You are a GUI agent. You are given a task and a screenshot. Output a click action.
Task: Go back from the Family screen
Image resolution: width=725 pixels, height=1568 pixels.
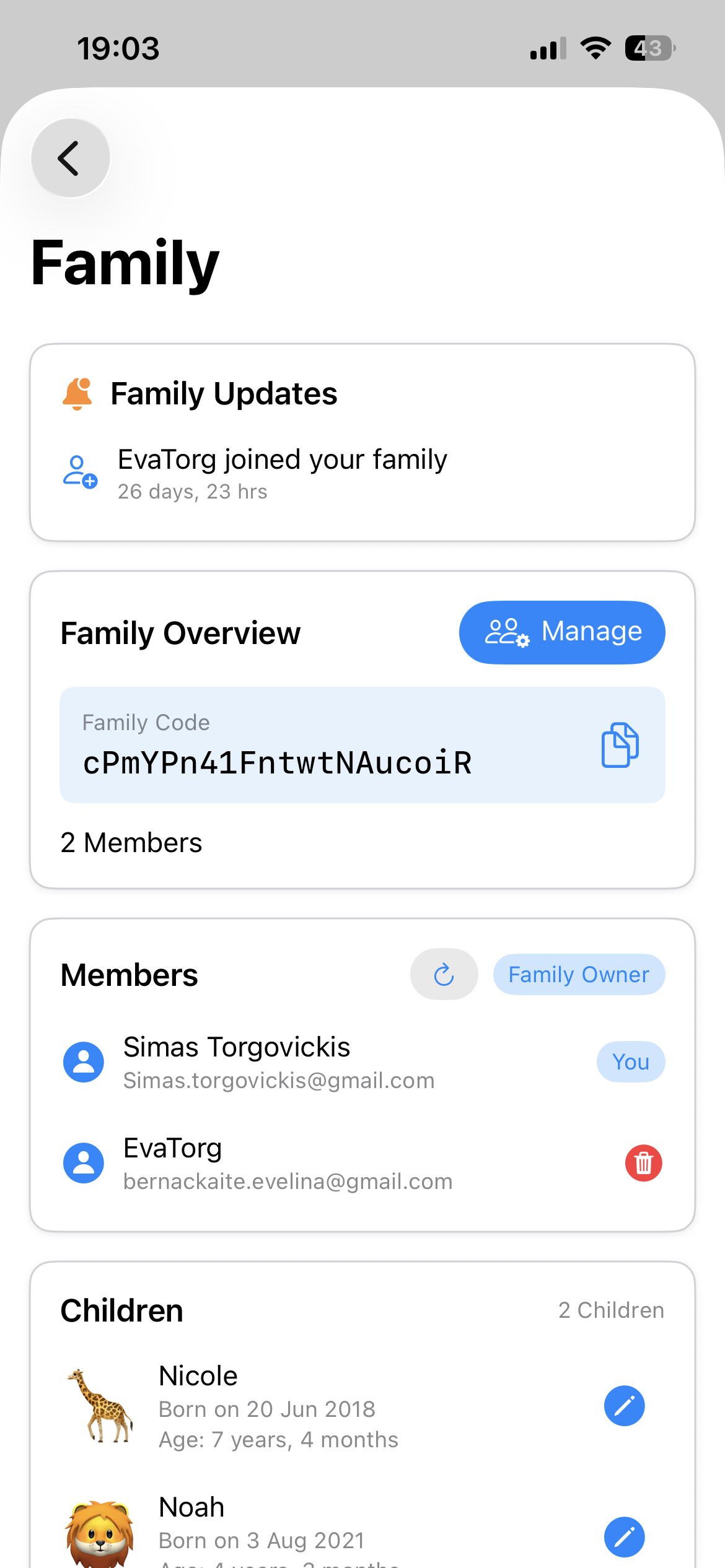tap(71, 158)
